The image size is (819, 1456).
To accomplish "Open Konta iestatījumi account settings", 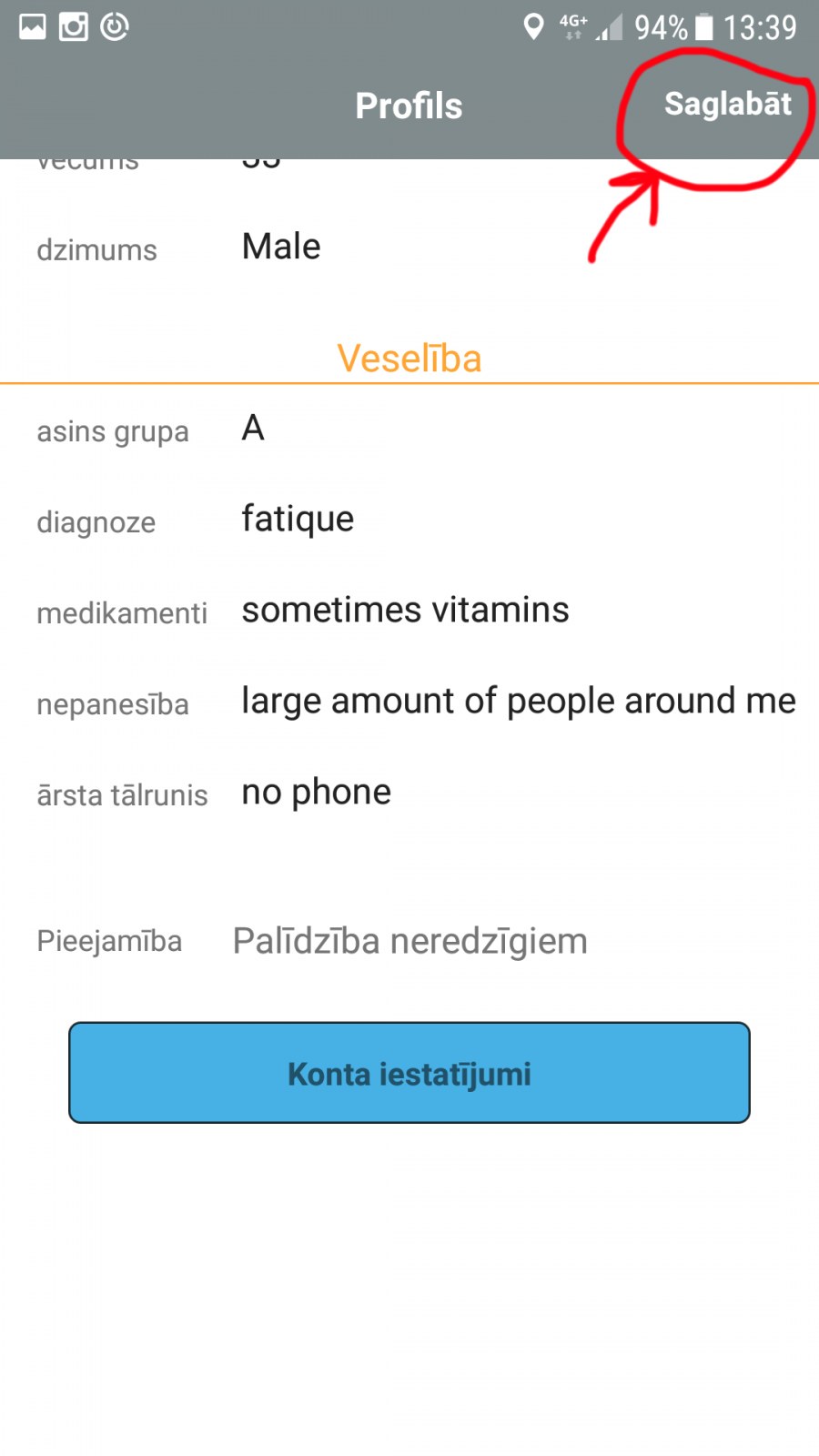I will pyautogui.click(x=409, y=1073).
